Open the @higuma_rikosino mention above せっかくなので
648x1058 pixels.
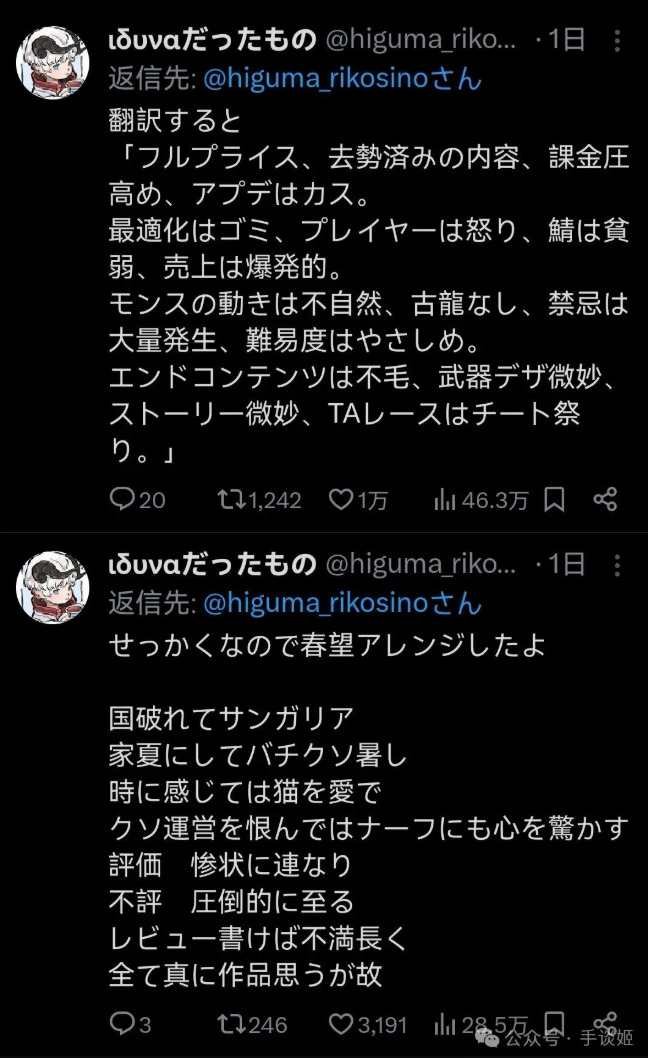click(x=342, y=603)
